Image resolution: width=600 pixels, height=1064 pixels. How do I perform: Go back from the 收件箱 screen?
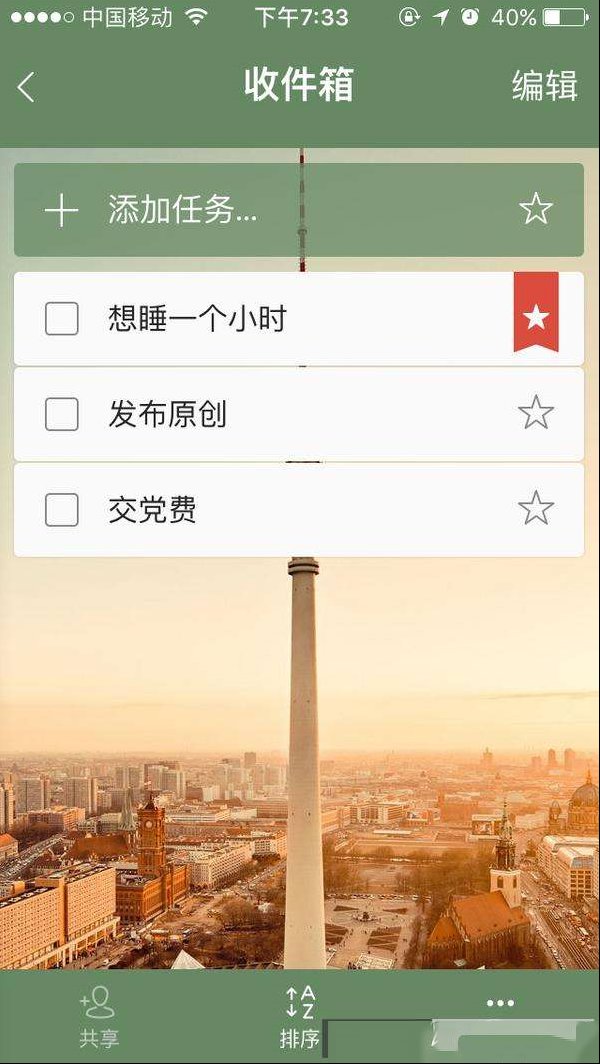tap(26, 88)
